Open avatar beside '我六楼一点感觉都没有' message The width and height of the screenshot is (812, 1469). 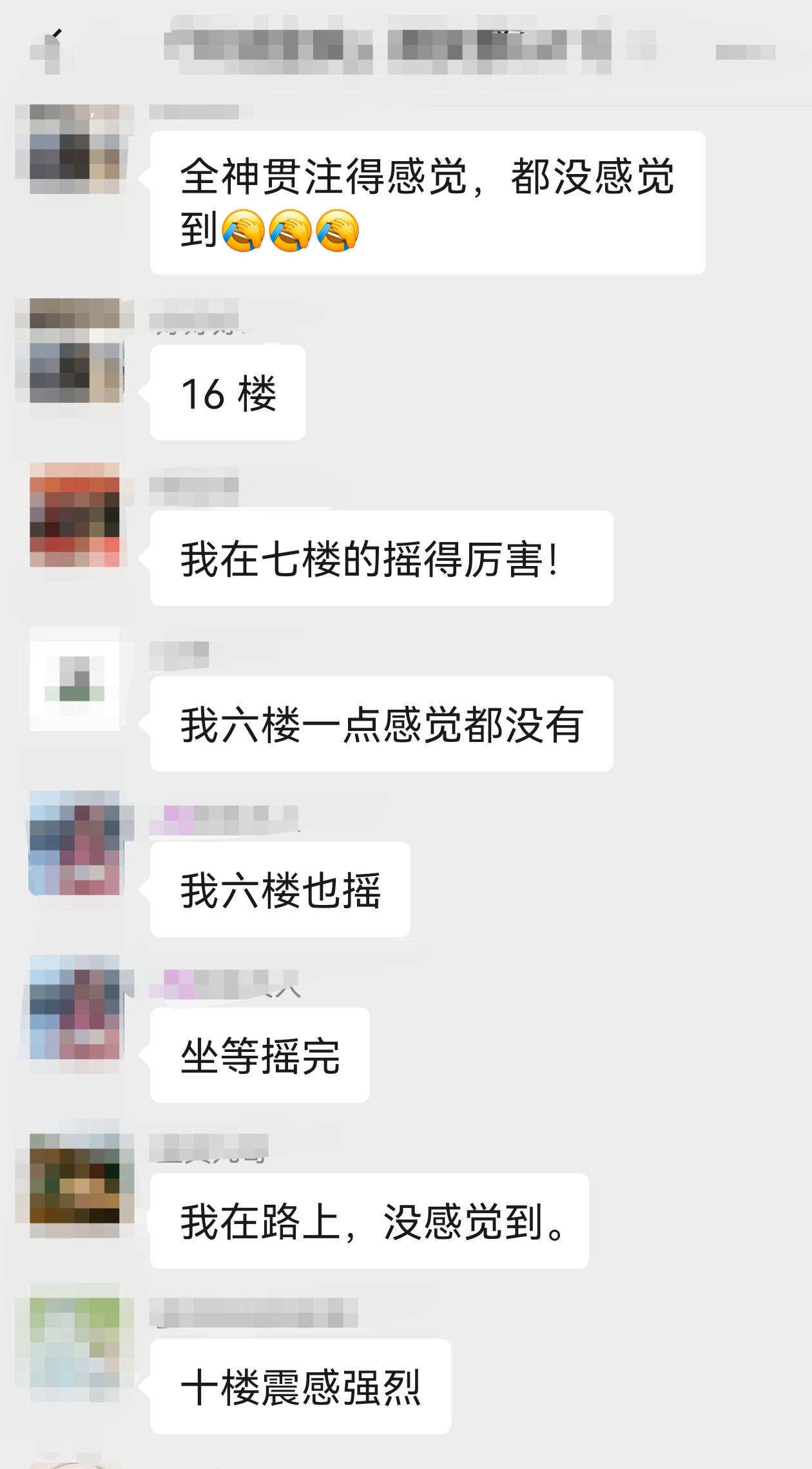75,679
